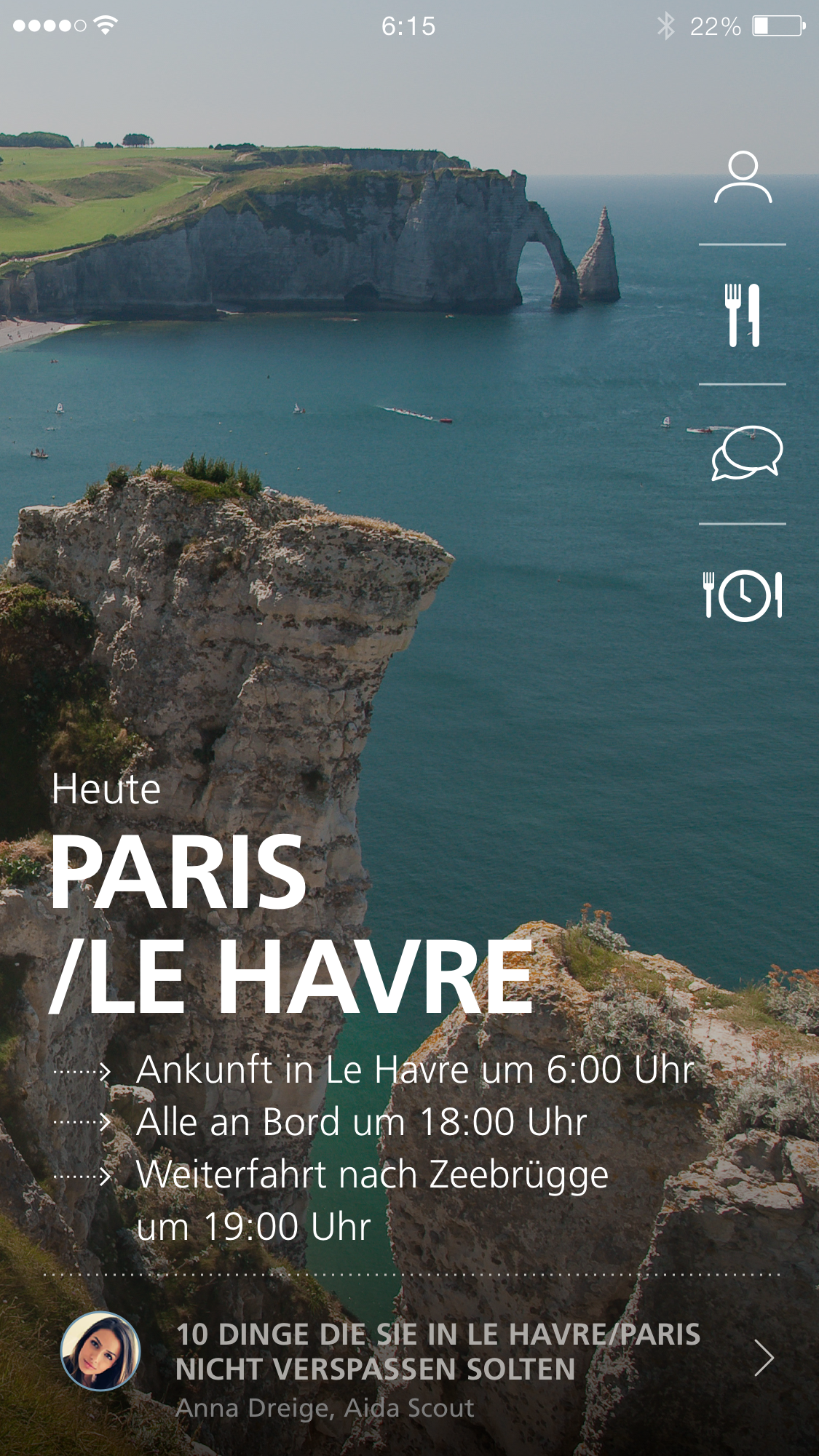Tap the chevron arrow beside the article

pos(764,1358)
